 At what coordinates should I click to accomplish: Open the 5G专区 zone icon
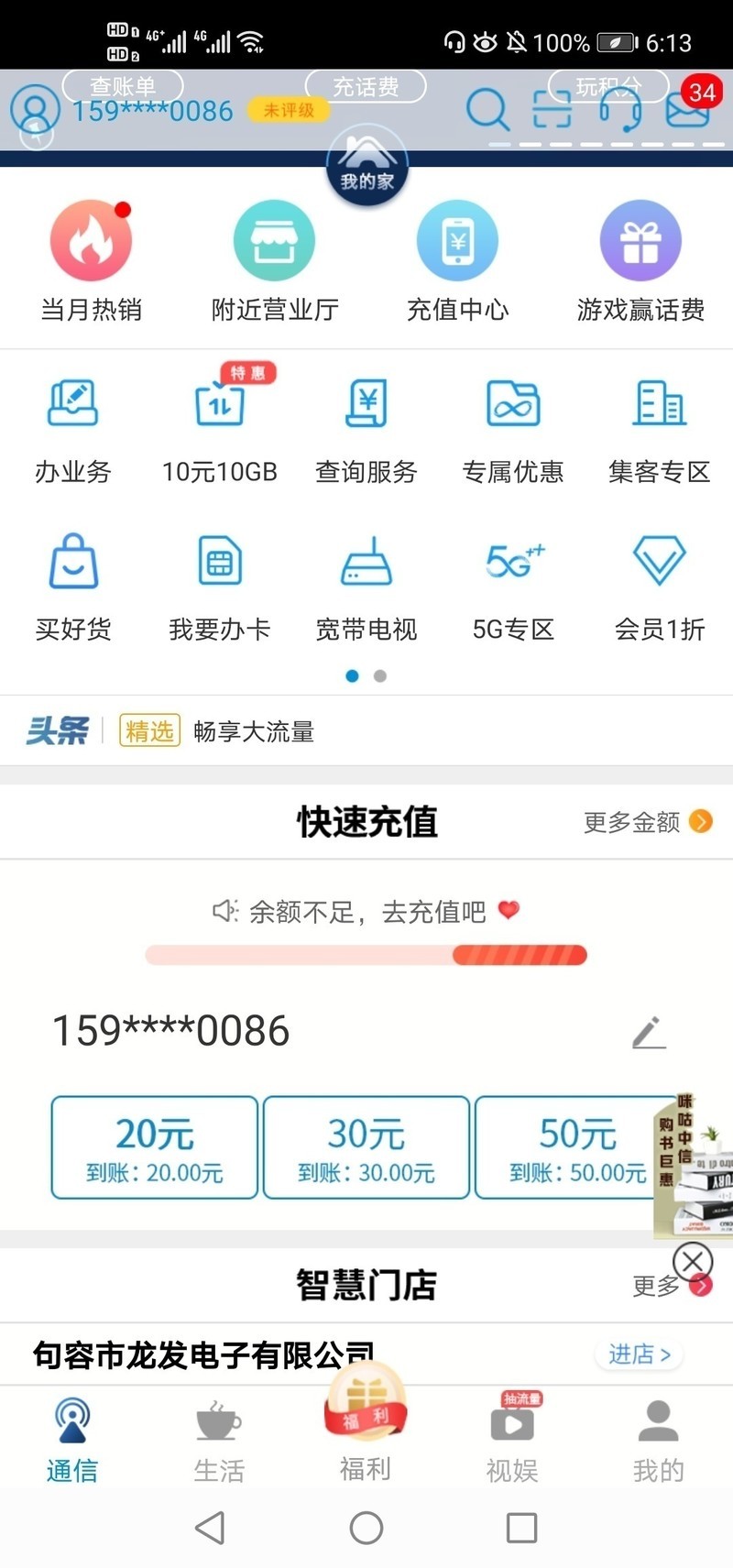click(x=512, y=562)
